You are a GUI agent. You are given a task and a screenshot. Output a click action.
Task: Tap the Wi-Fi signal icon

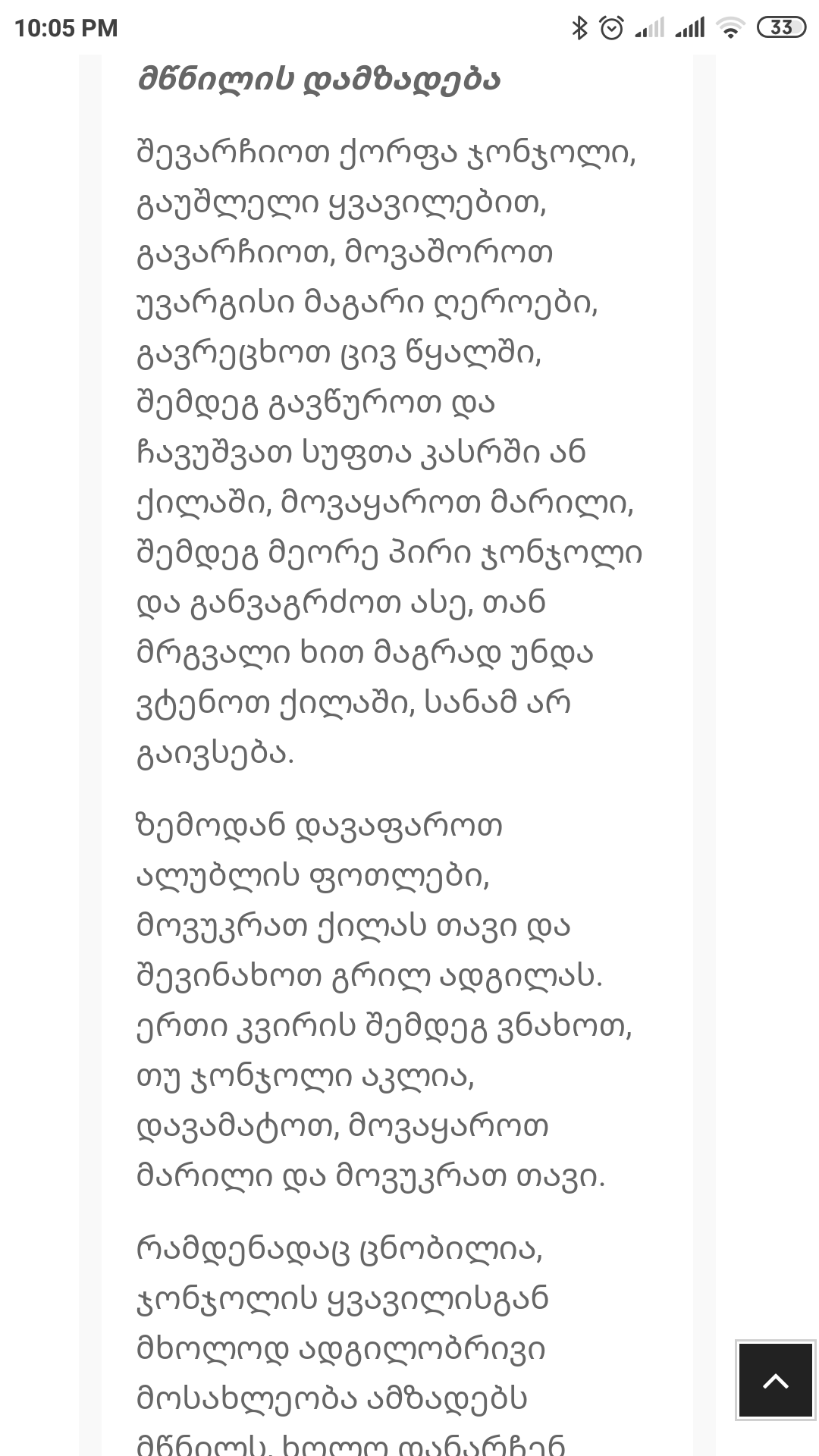(730, 25)
